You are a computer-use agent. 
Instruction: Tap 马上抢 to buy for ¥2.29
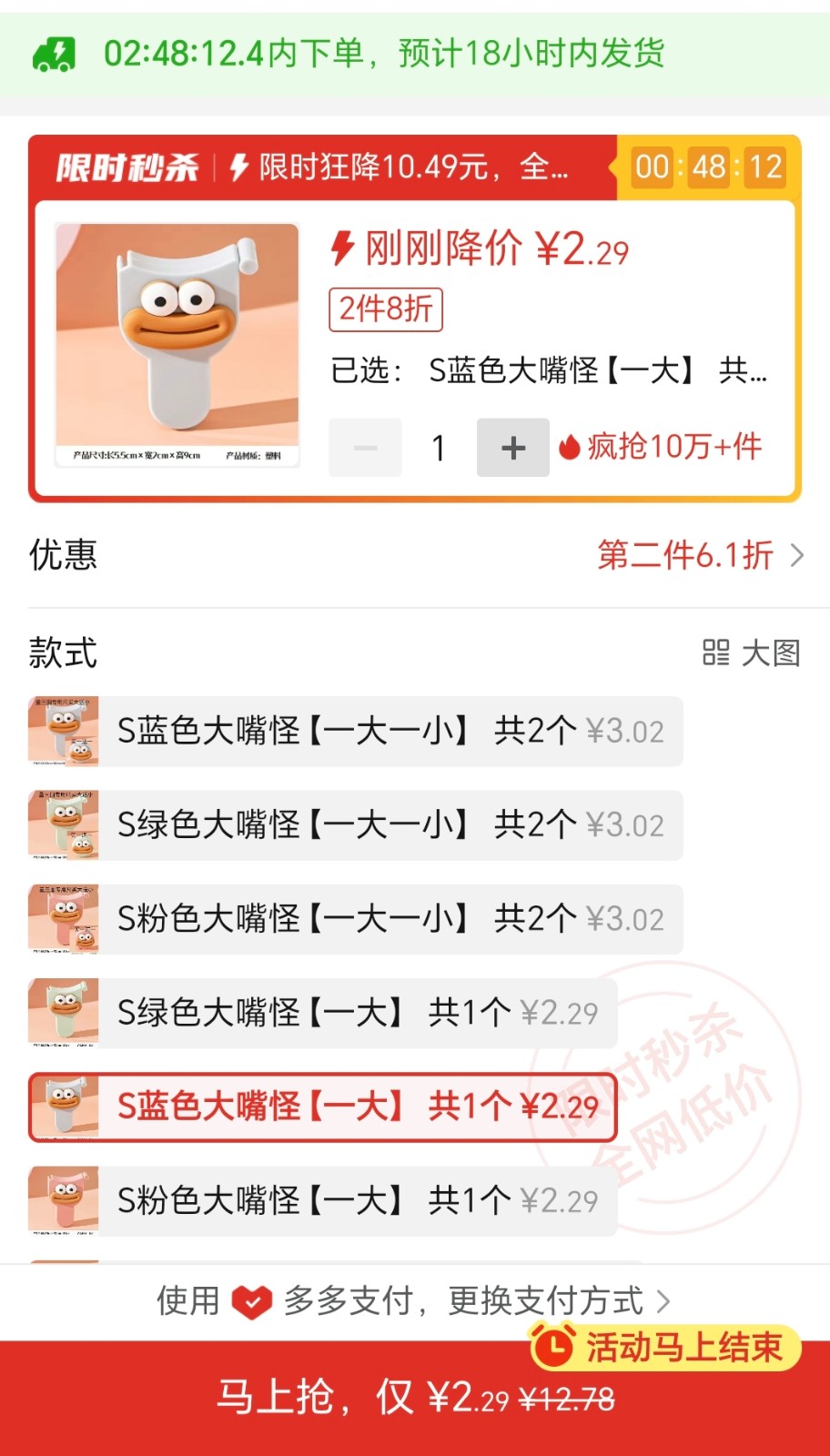tap(415, 1398)
